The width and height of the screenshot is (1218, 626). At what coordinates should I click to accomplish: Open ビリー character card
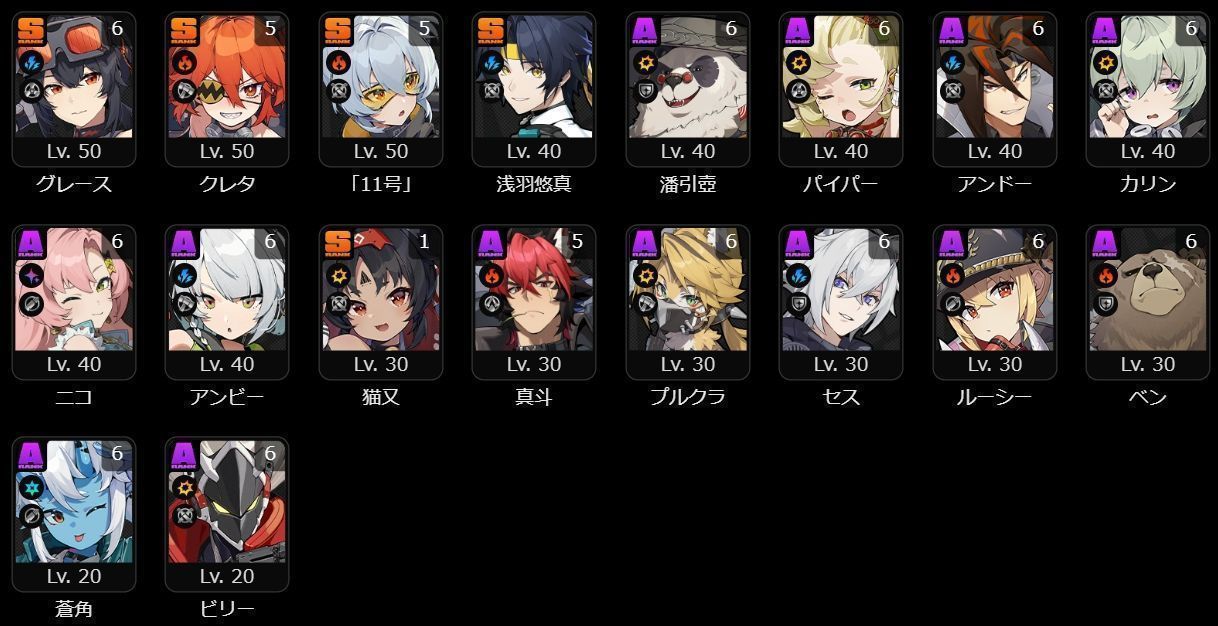(x=227, y=513)
